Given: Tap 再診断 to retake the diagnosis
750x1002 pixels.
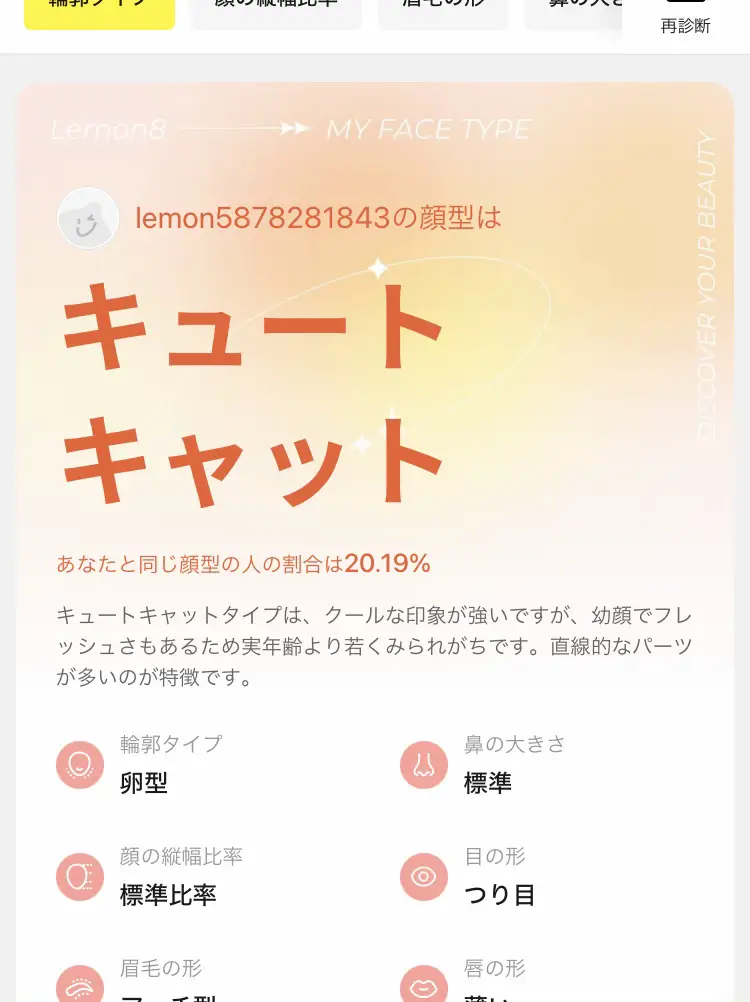Looking at the screenshot, I should [x=685, y=20].
